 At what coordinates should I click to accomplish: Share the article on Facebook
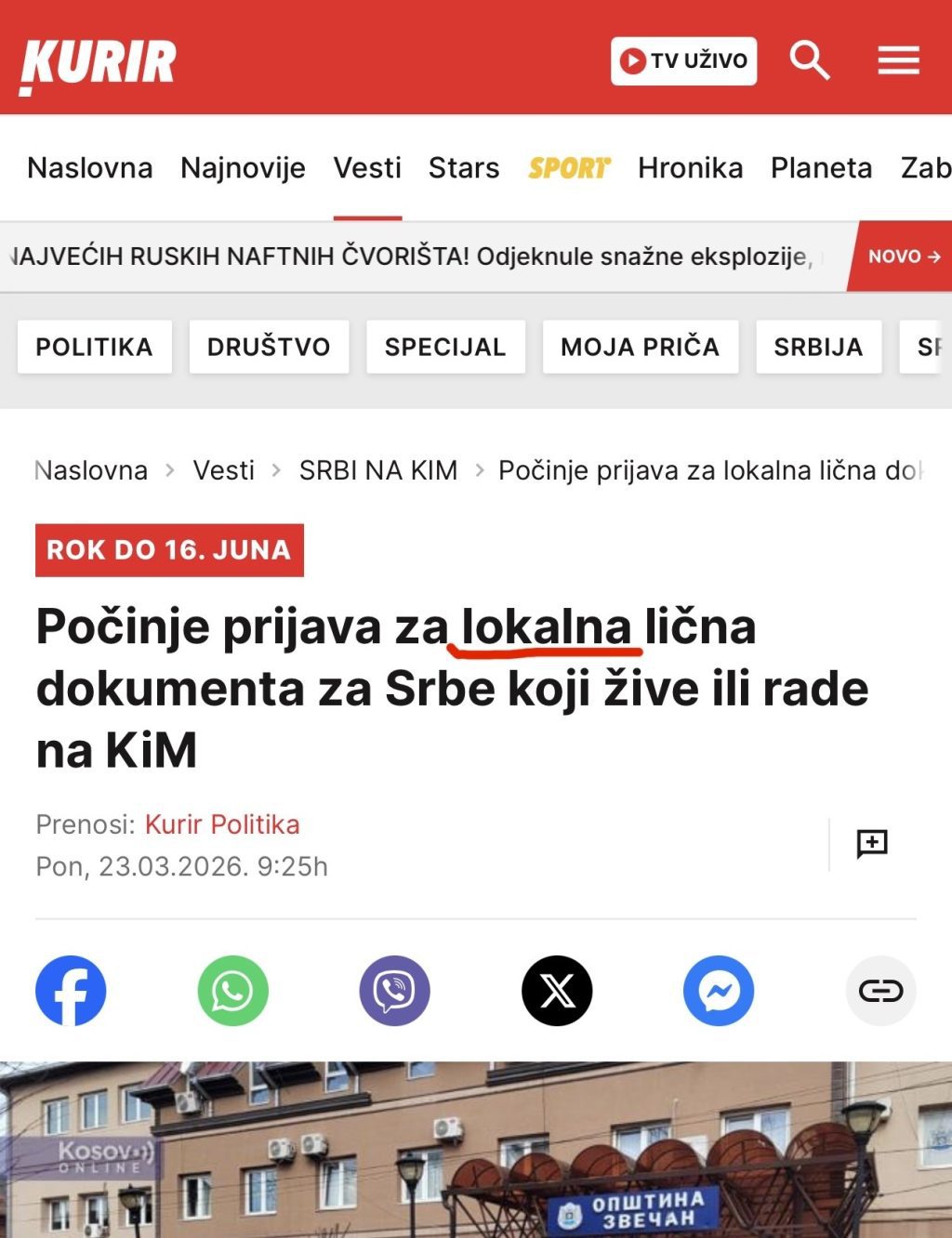click(x=71, y=991)
